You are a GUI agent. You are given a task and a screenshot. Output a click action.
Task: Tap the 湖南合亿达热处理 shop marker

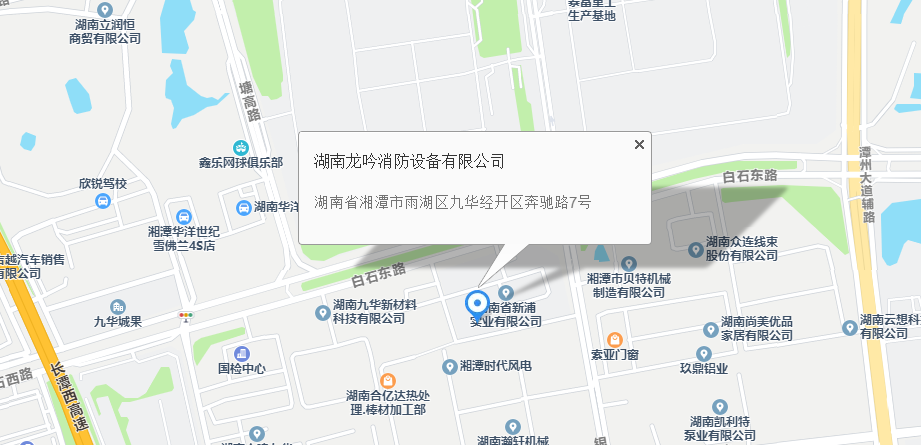(x=387, y=380)
